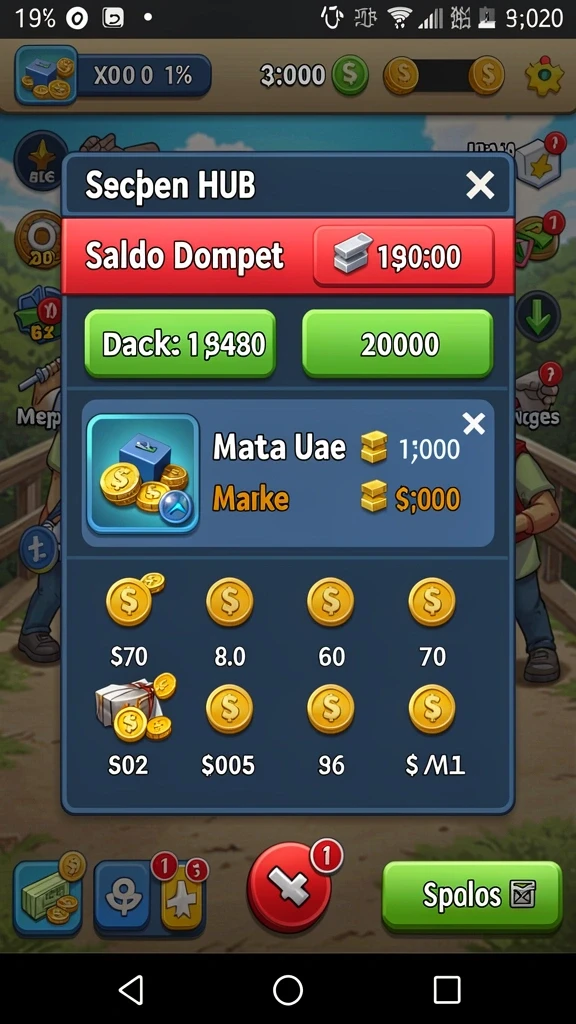
Task: Dismiss the Mata Uae card
Action: 473,424
